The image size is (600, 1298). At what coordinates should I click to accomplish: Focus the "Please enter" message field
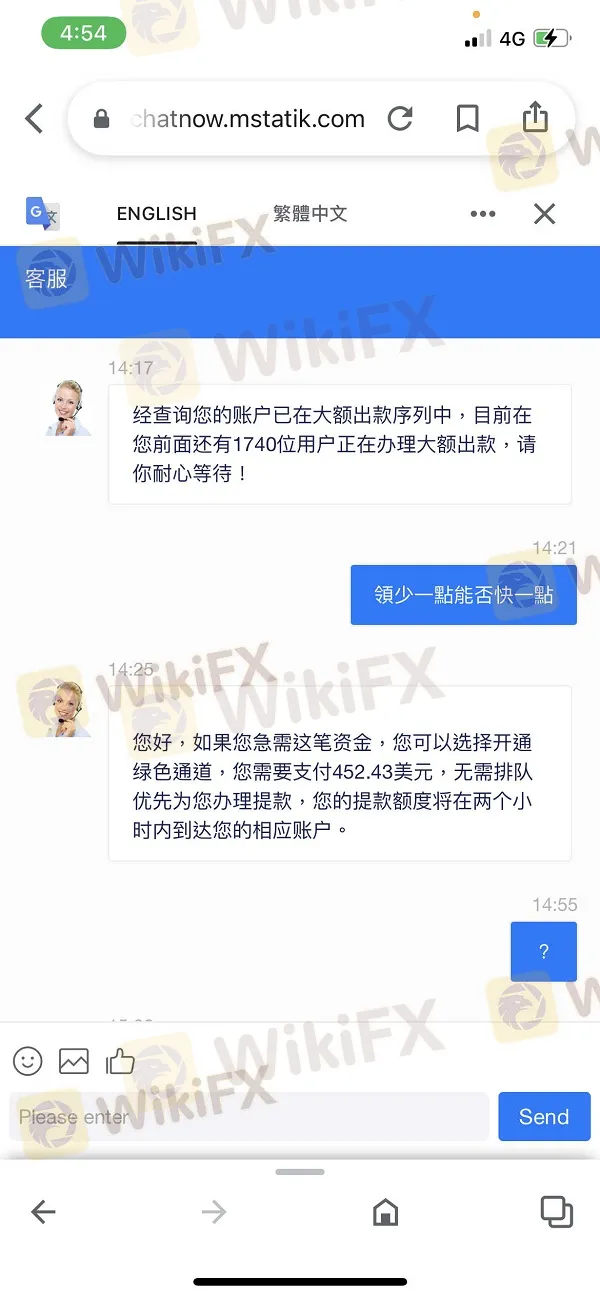[x=248, y=1117]
